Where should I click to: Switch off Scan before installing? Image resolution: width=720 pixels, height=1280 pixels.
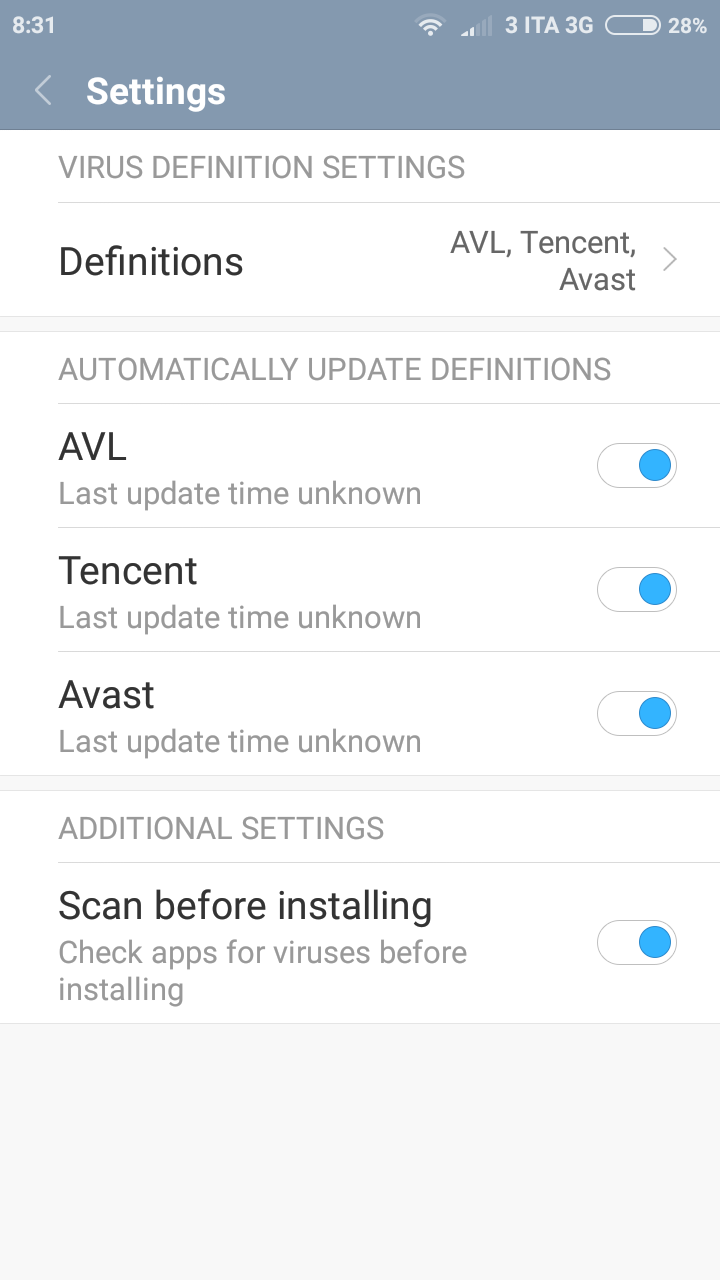637,943
